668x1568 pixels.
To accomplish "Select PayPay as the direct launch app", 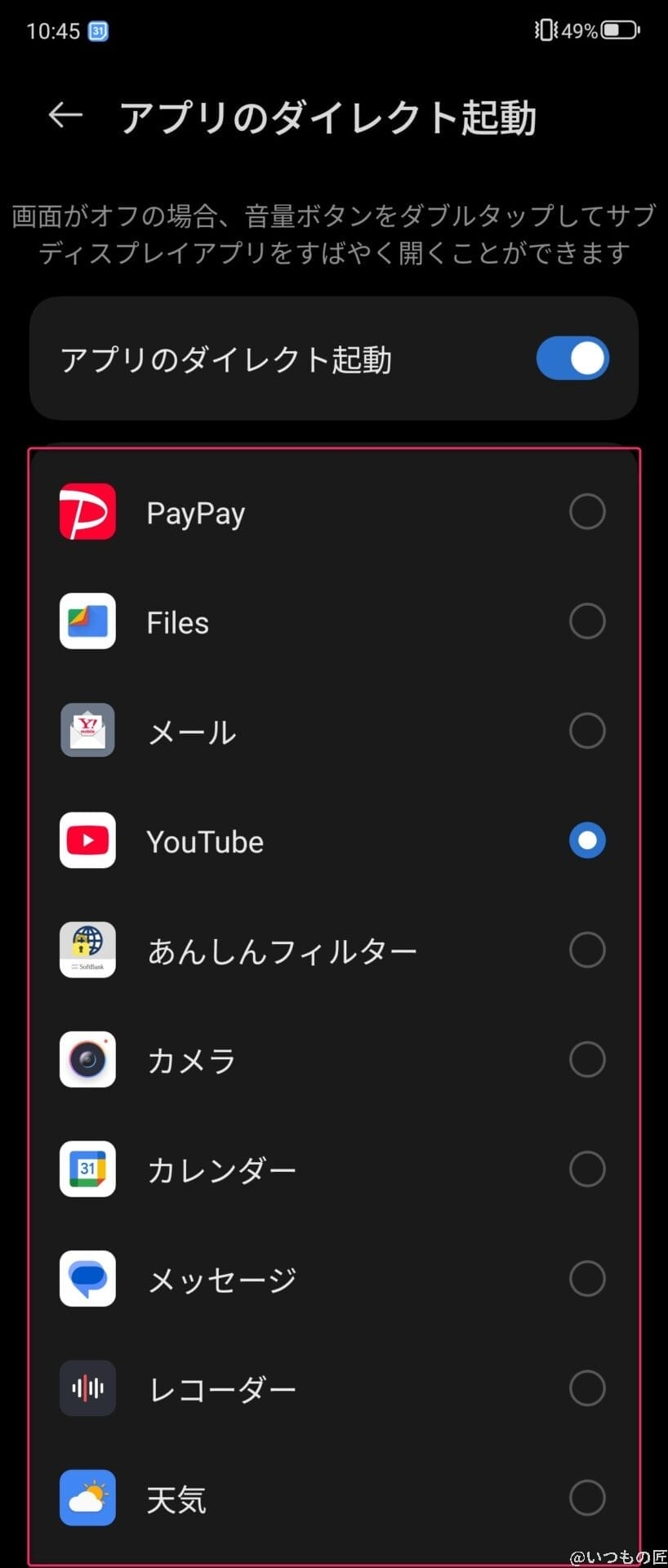I will click(586, 512).
